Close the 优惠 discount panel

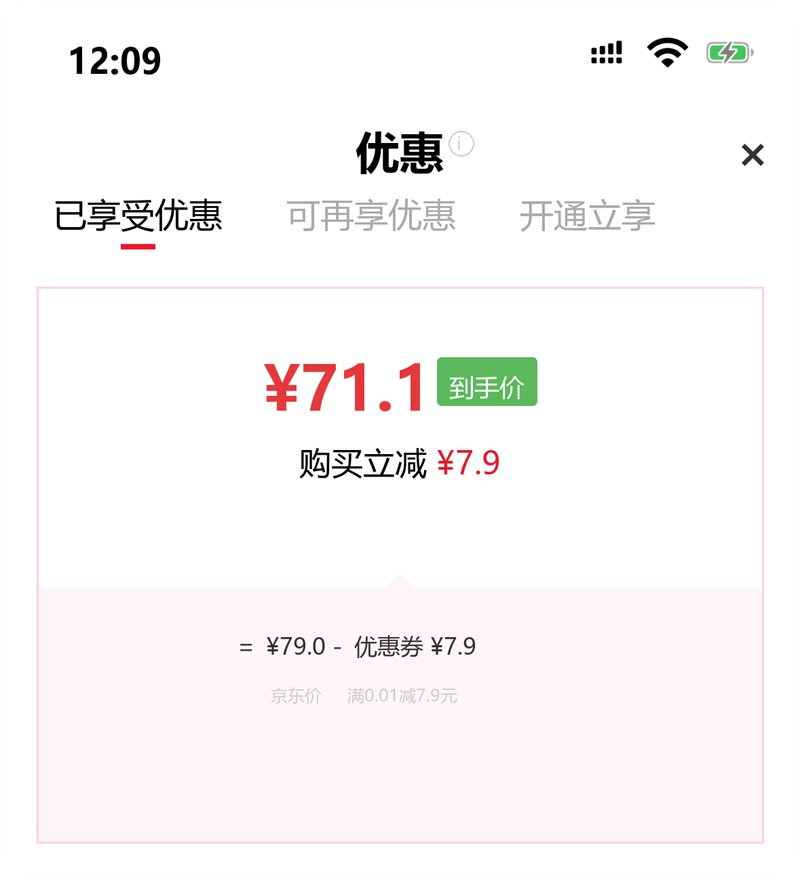pos(752,155)
